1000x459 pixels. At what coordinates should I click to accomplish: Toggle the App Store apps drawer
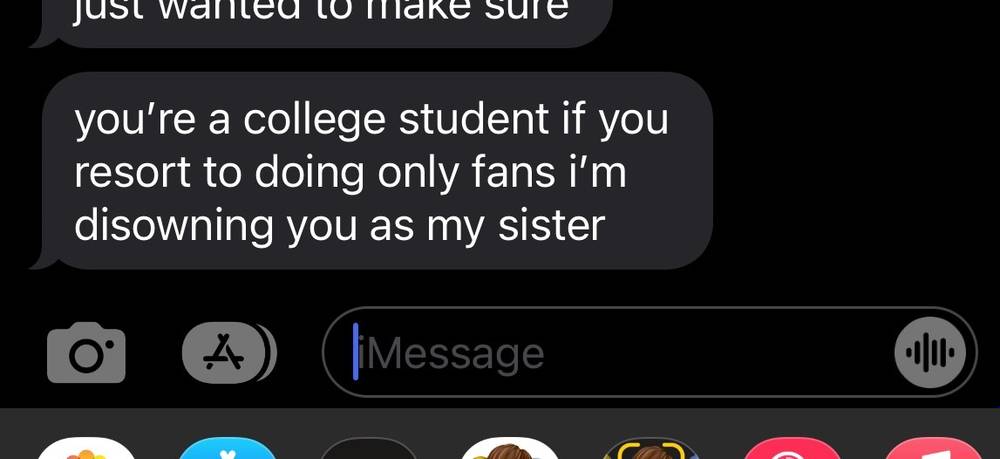click(226, 353)
